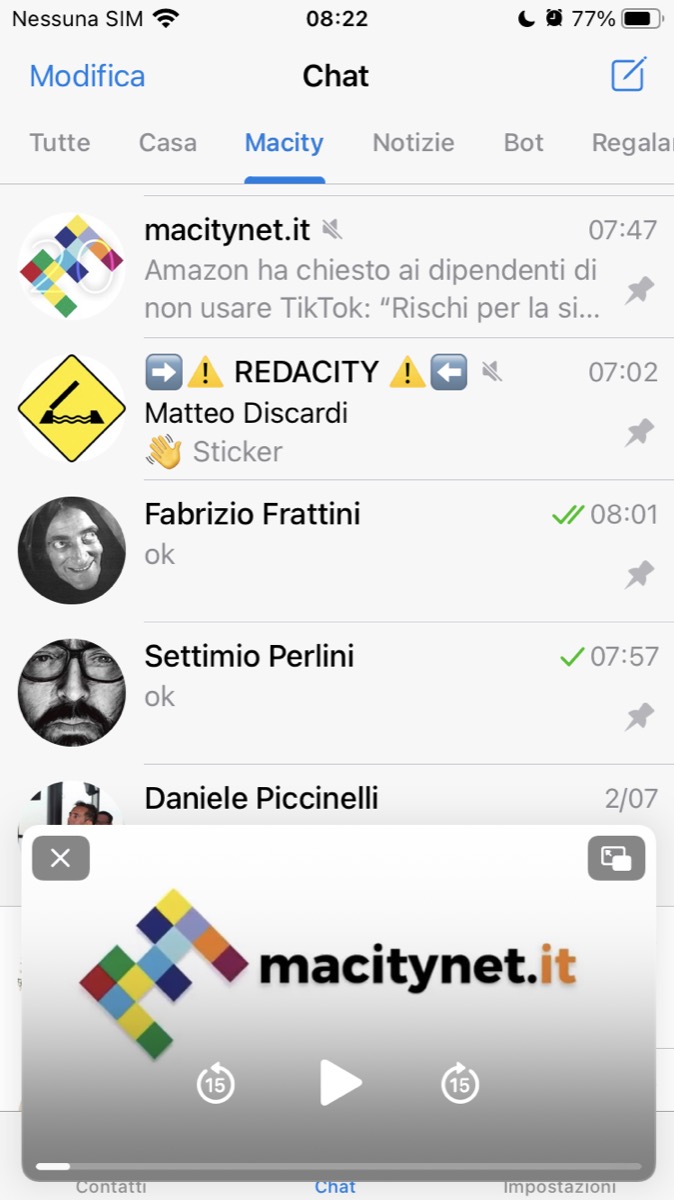
Task: Select the Casa folder tab
Action: click(x=168, y=143)
